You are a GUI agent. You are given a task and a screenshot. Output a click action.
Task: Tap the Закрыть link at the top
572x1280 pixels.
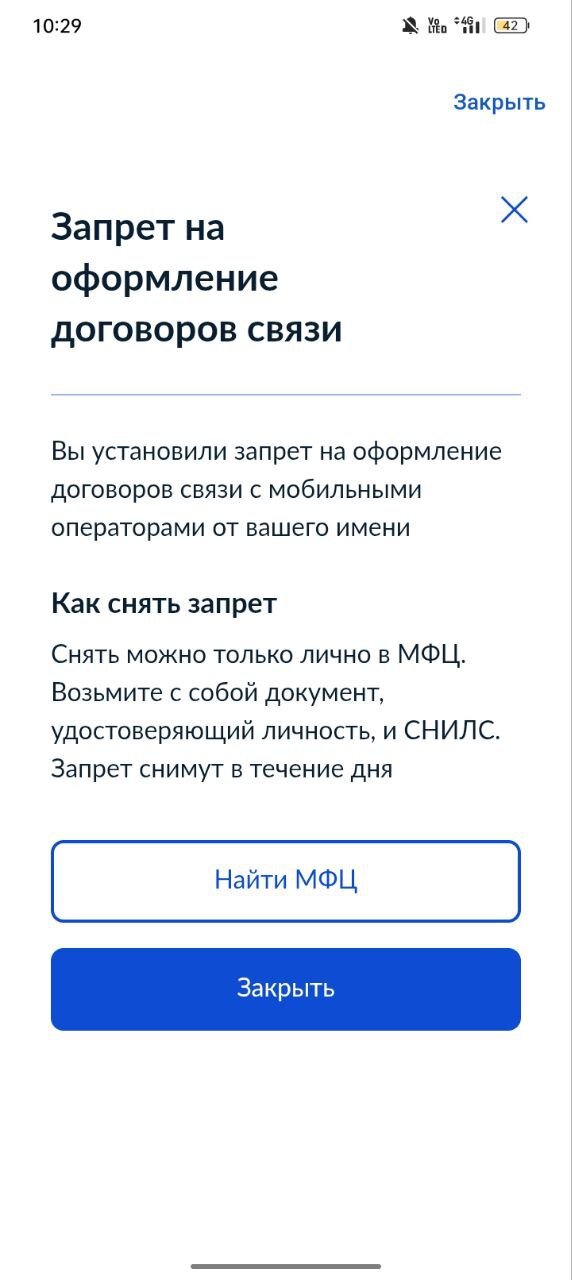(x=499, y=102)
